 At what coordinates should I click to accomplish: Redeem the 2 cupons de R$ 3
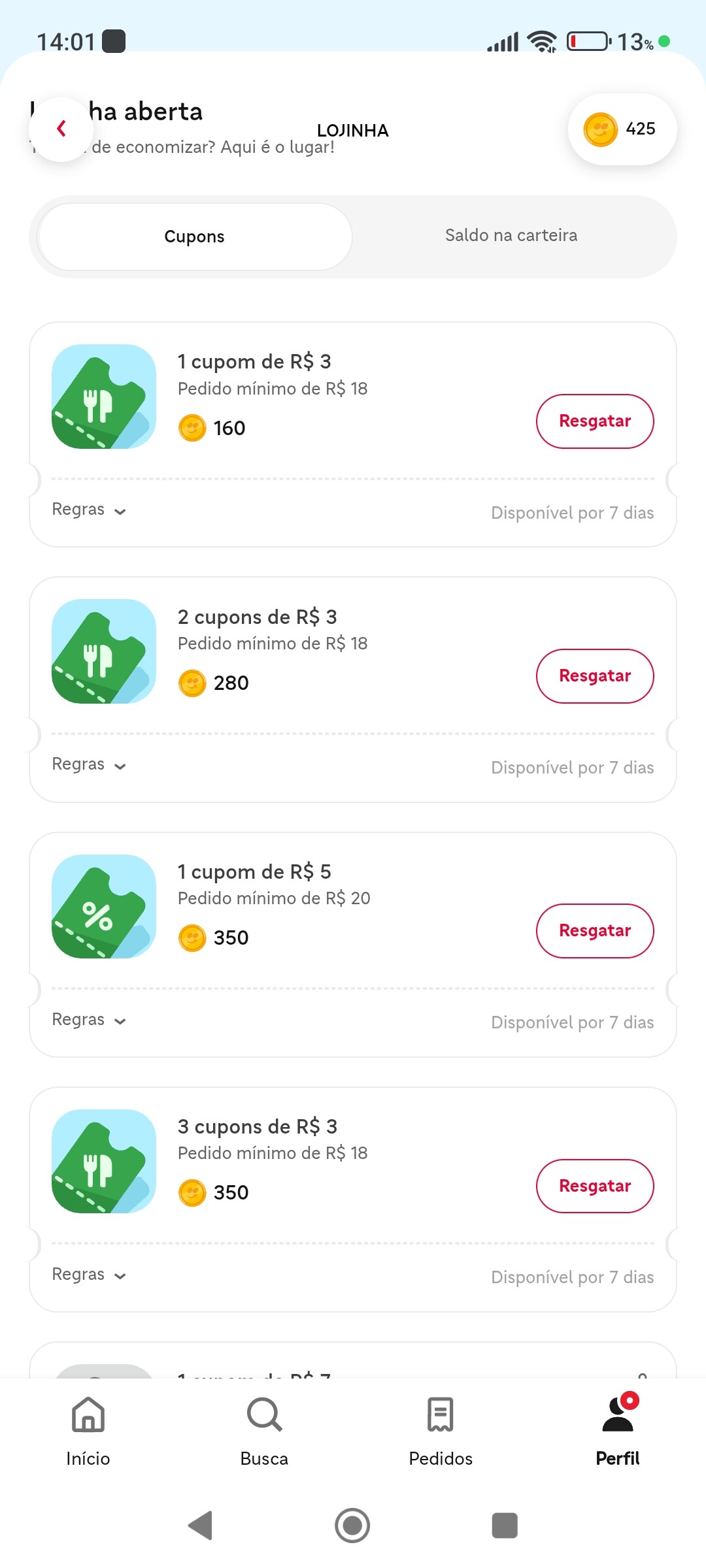(594, 676)
